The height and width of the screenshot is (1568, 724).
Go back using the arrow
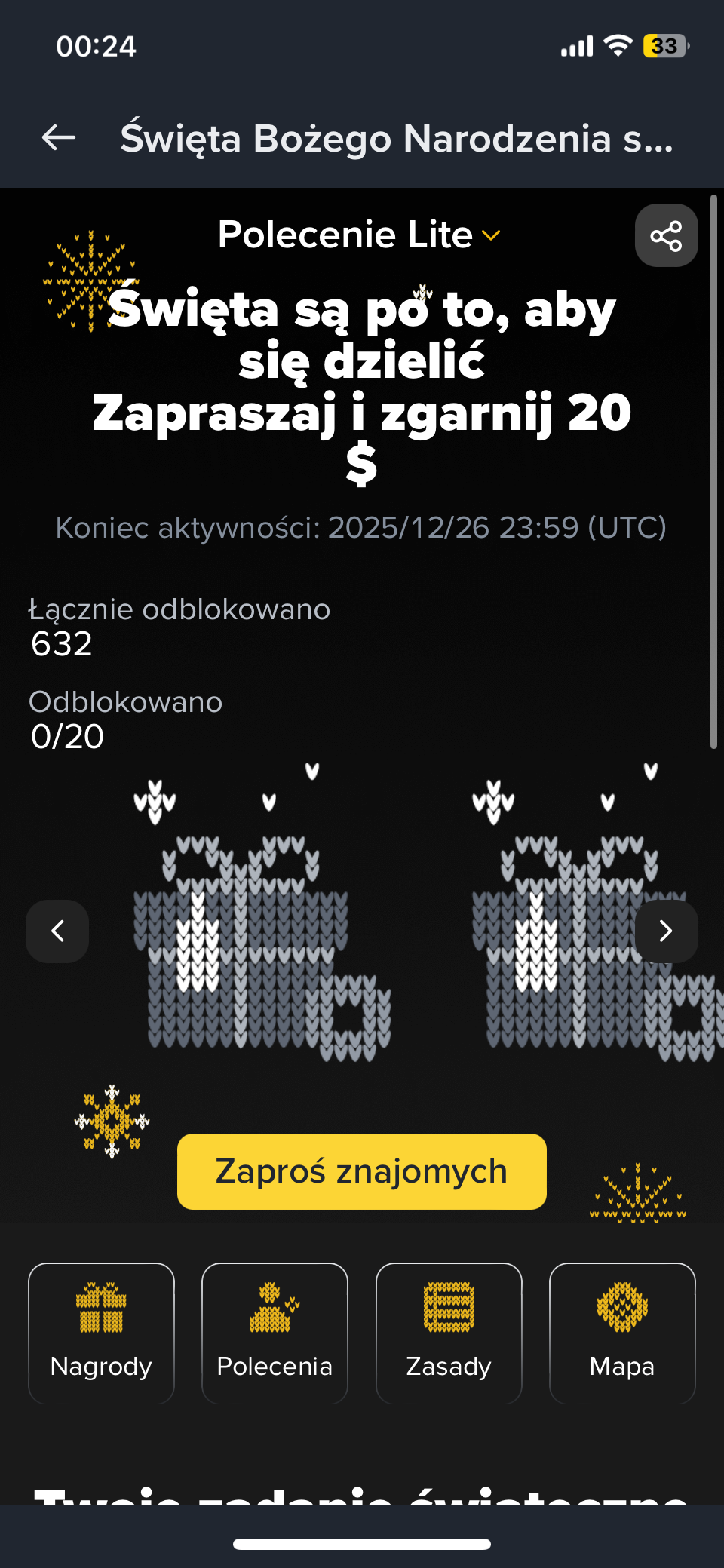[59, 138]
